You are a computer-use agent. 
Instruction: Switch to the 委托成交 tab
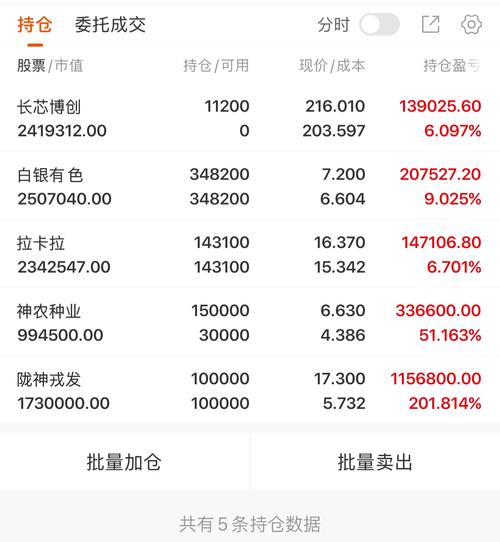coord(110,25)
